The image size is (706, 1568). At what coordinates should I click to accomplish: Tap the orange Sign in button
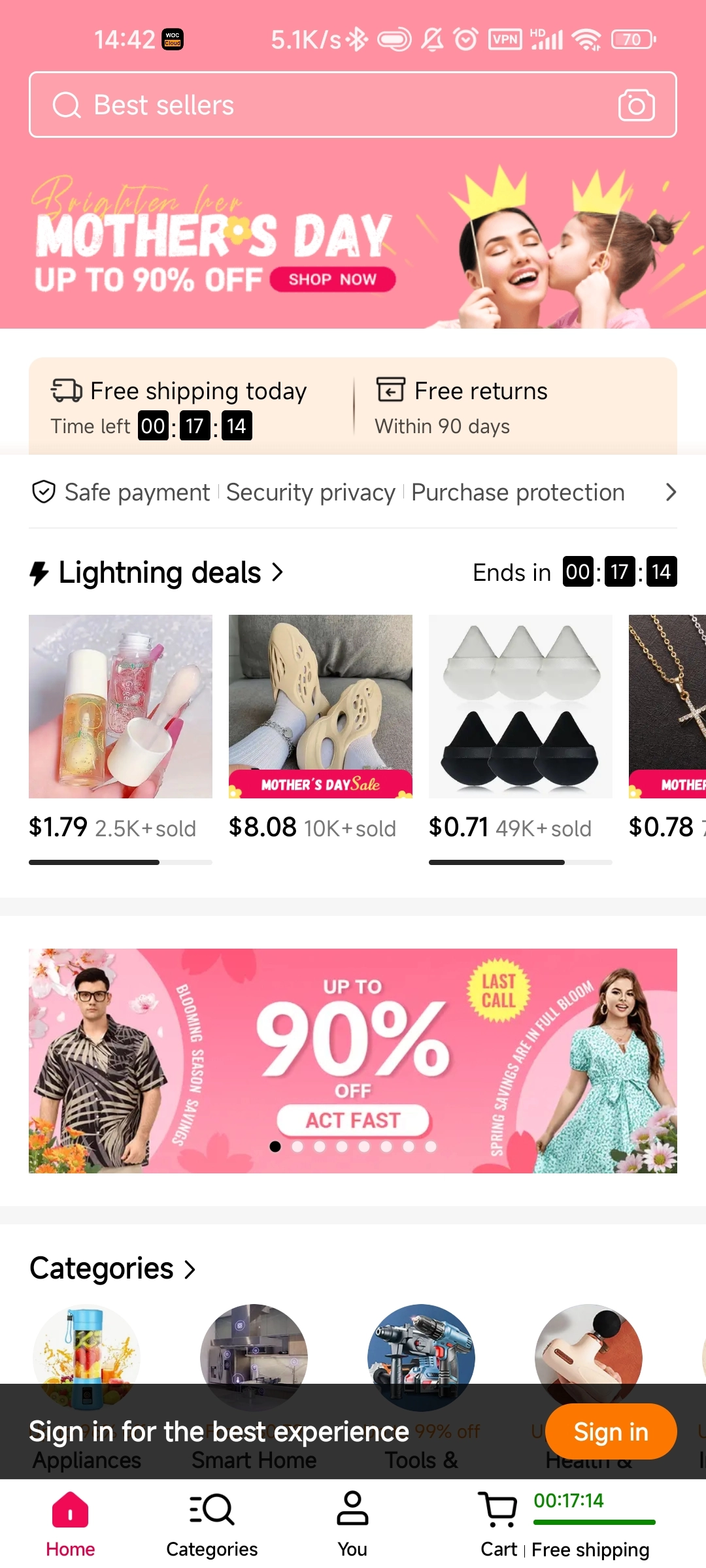click(x=611, y=1431)
